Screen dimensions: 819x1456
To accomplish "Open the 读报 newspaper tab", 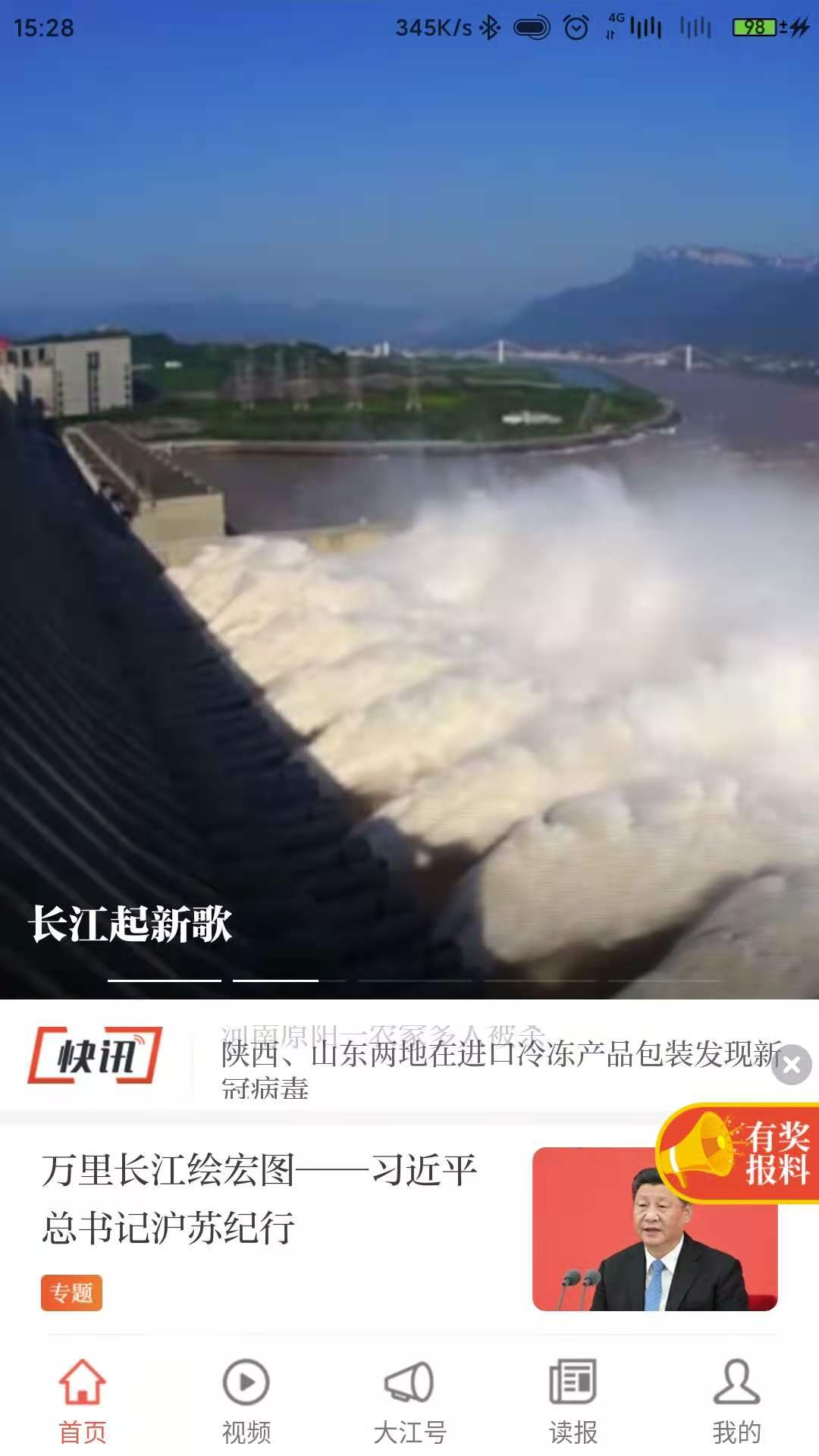I will 573,1401.
